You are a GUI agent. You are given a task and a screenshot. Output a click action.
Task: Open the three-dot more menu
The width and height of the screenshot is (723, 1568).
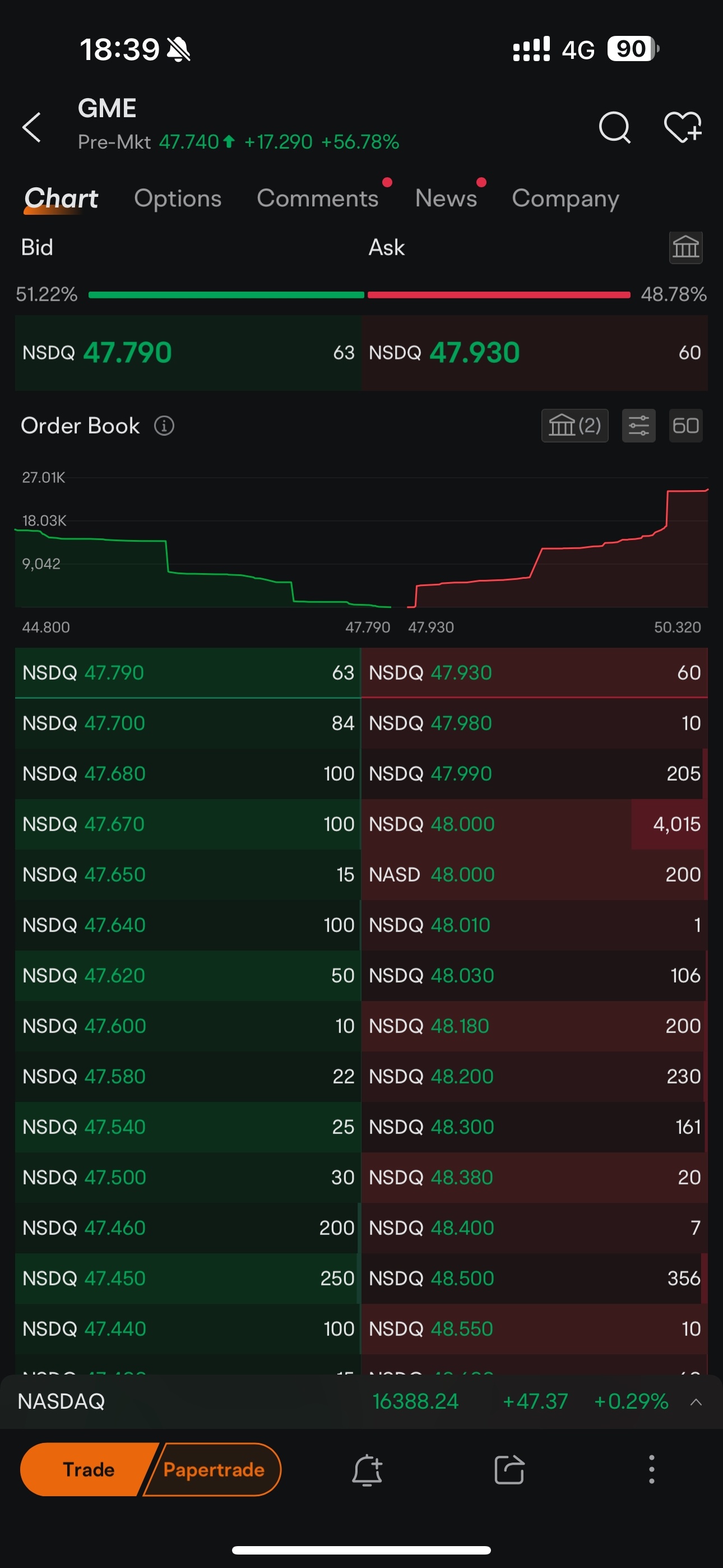coord(651,1470)
